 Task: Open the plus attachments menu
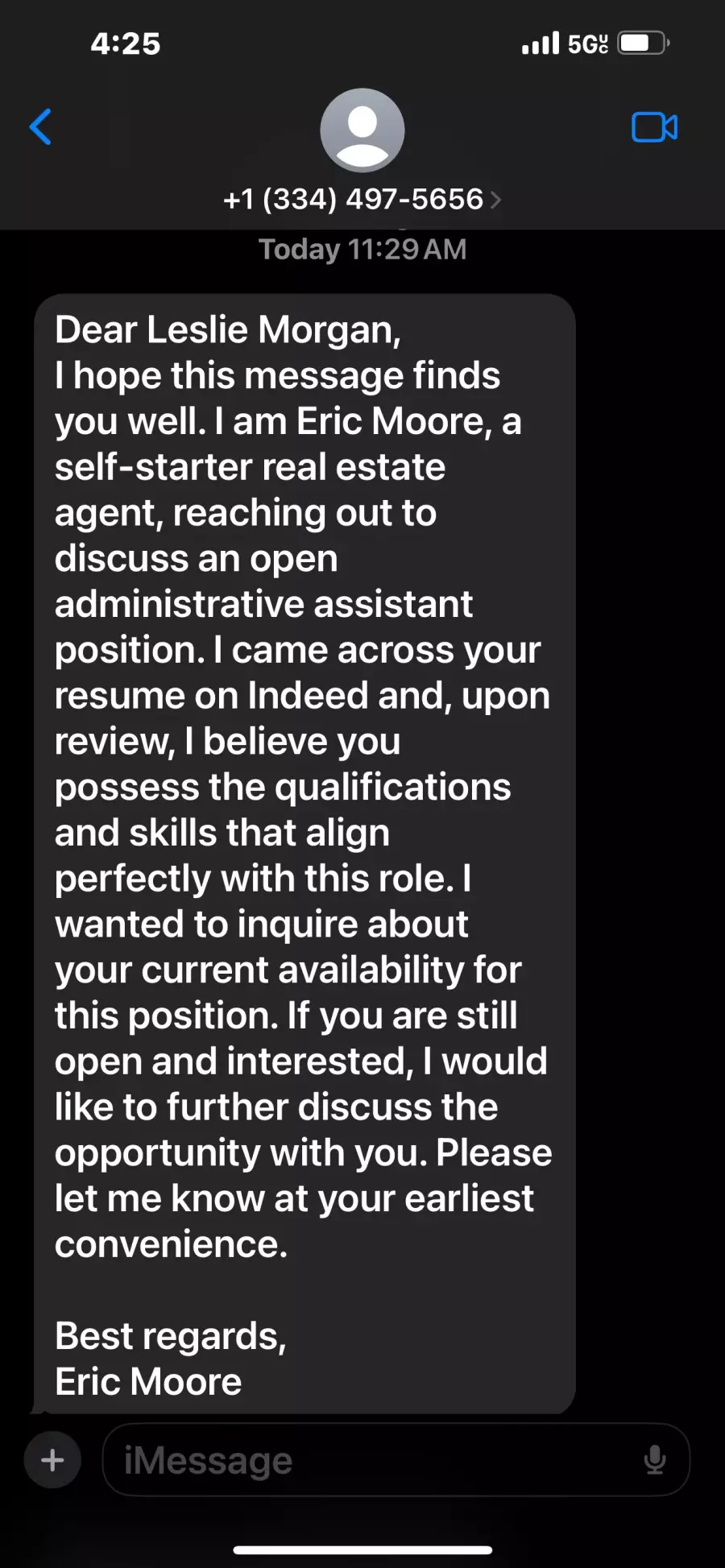pos(52,1459)
